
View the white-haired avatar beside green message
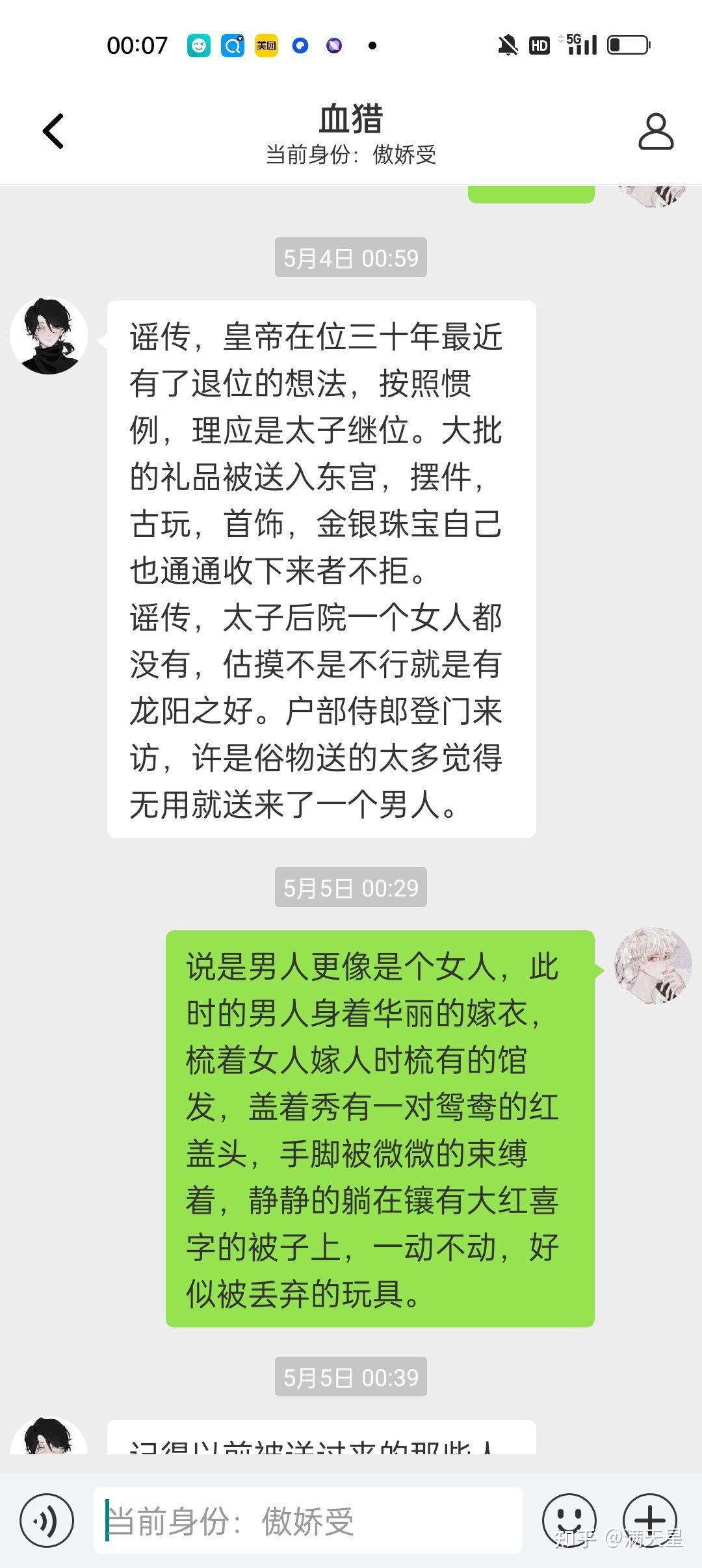tap(653, 965)
